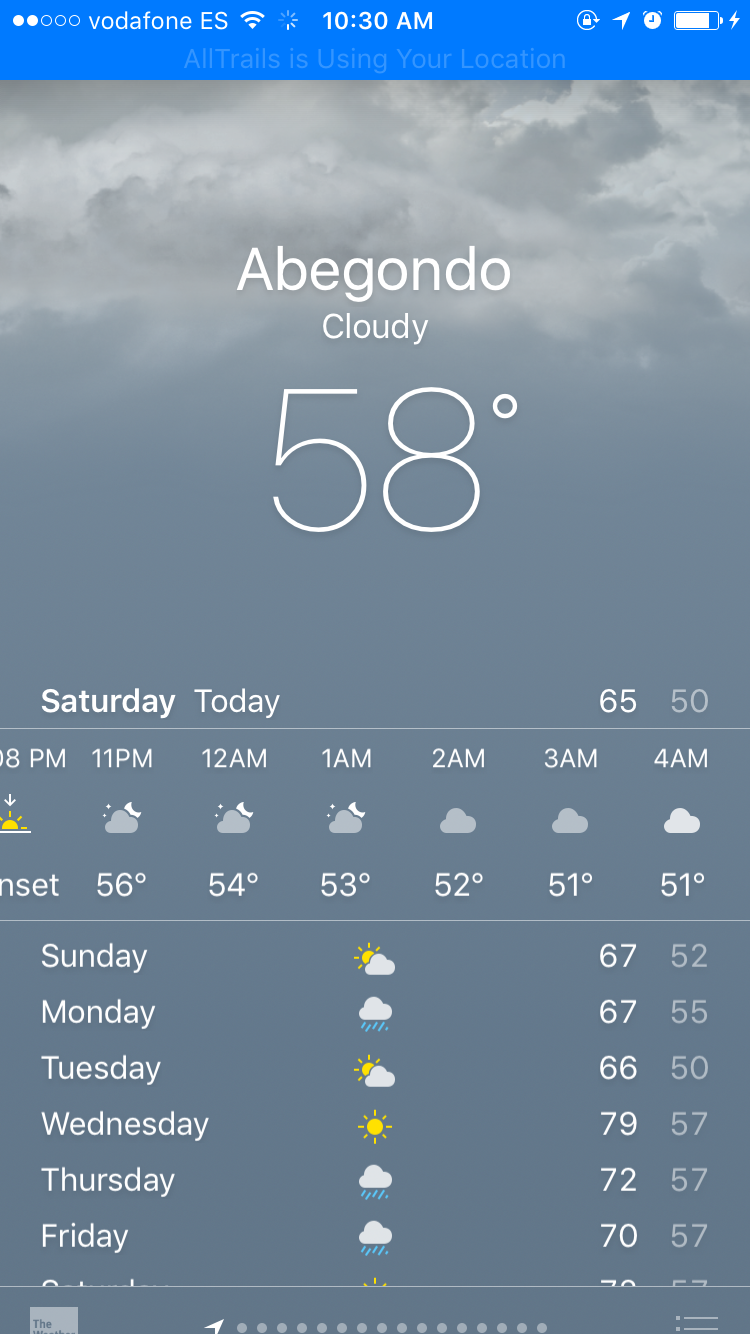Open The Weather Channel link

54,1320
